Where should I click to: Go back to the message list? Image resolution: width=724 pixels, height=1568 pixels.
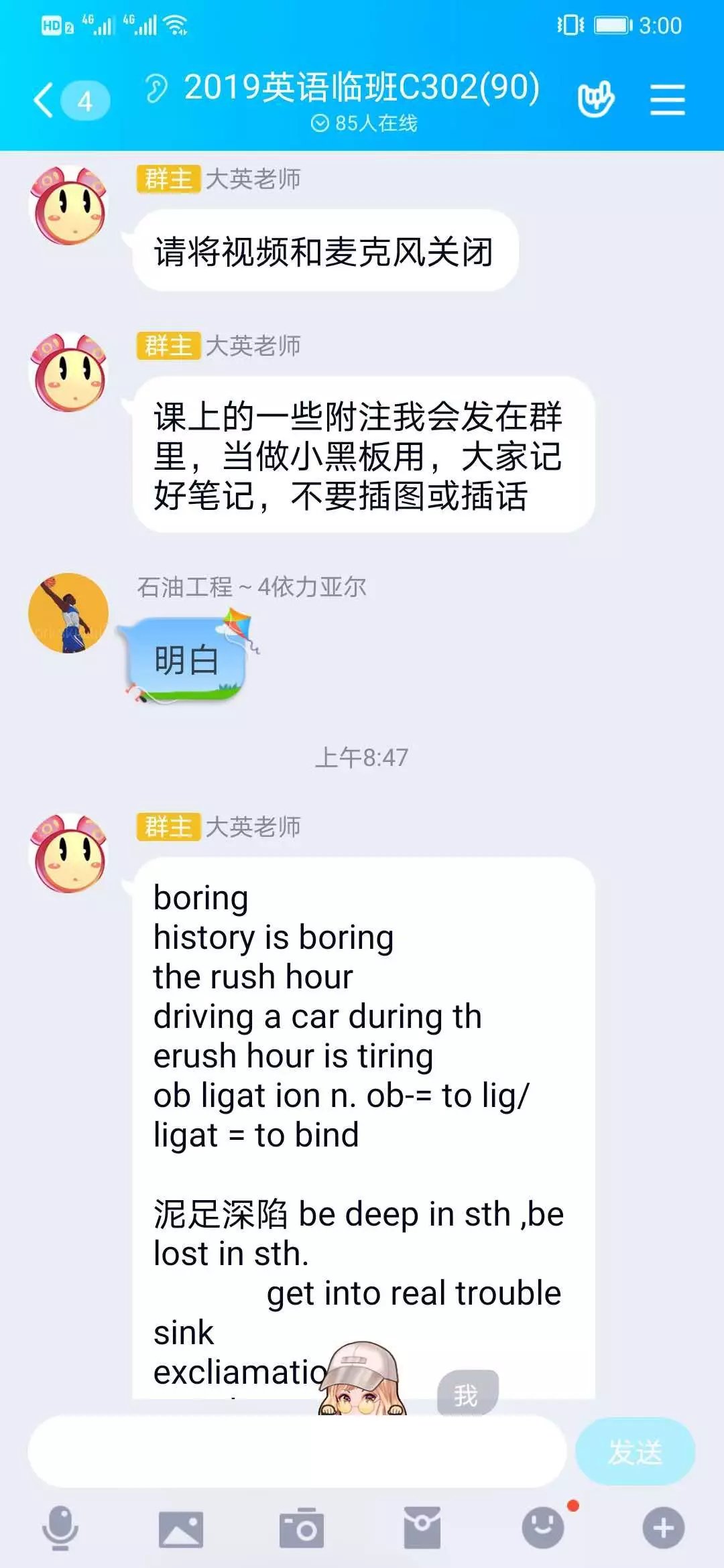point(44,101)
